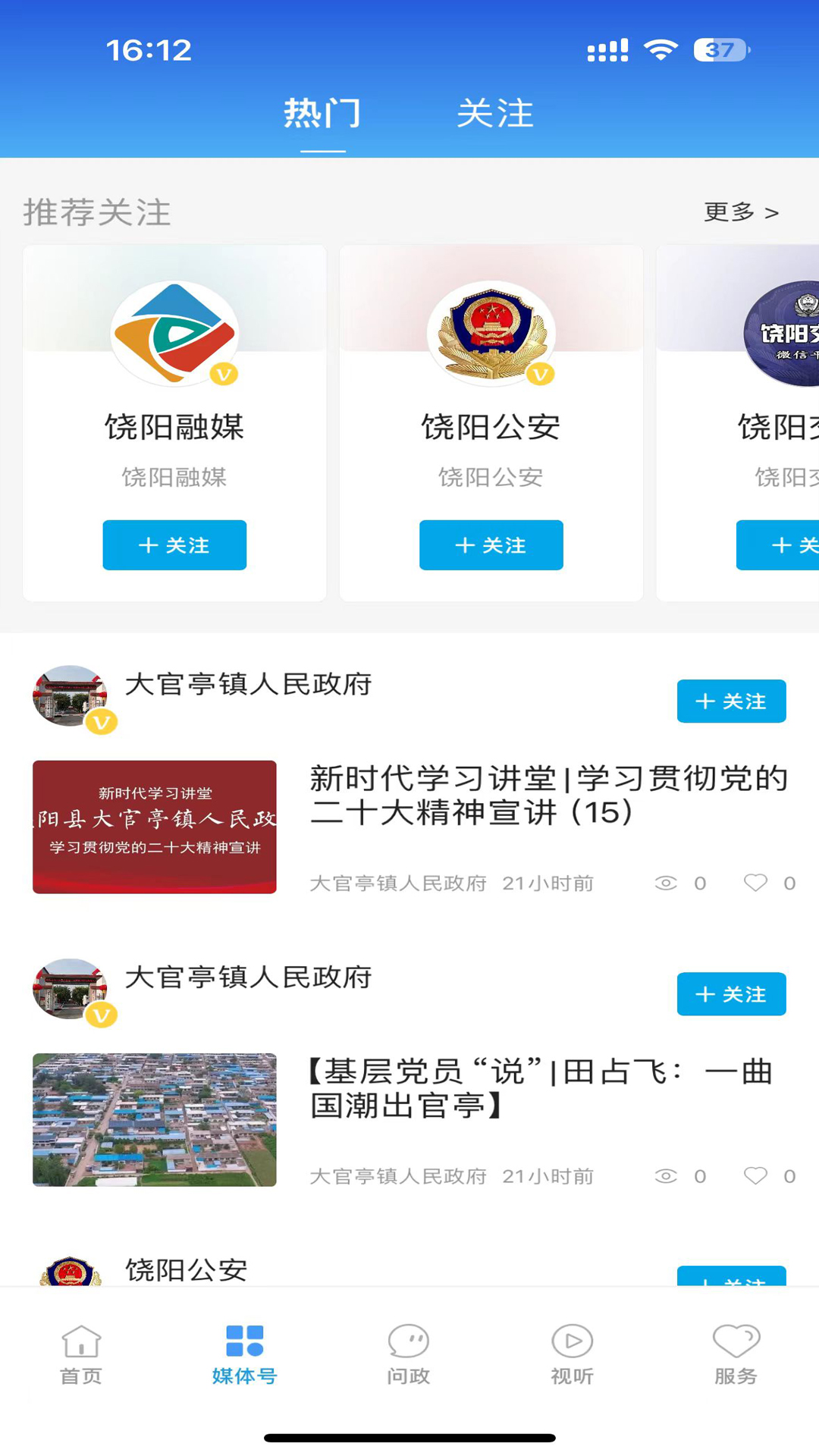Toggle follow for 大官亭镇人民政府
The width and height of the screenshot is (819, 1456).
731,701
